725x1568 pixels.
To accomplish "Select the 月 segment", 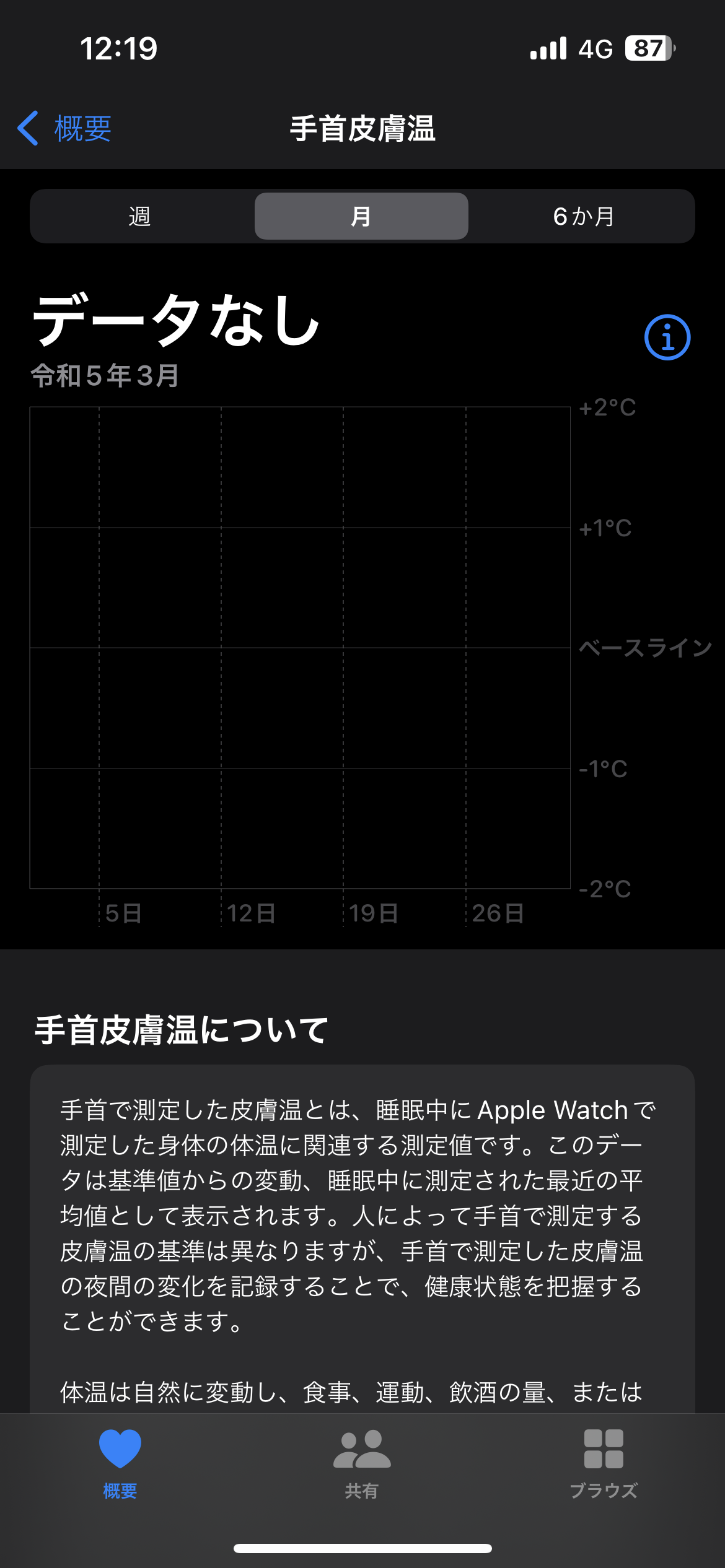I will point(361,216).
